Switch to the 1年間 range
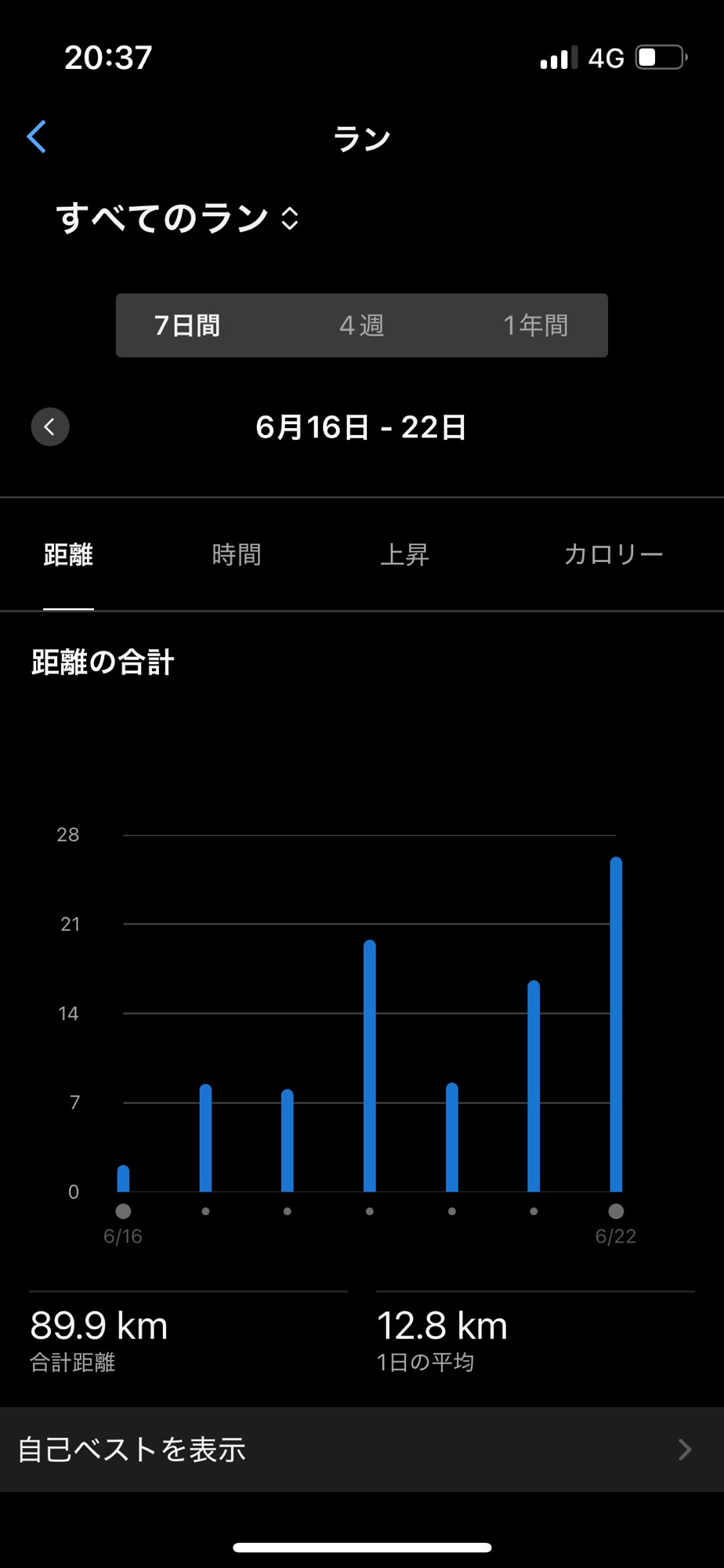The width and height of the screenshot is (724, 1568). click(x=536, y=325)
